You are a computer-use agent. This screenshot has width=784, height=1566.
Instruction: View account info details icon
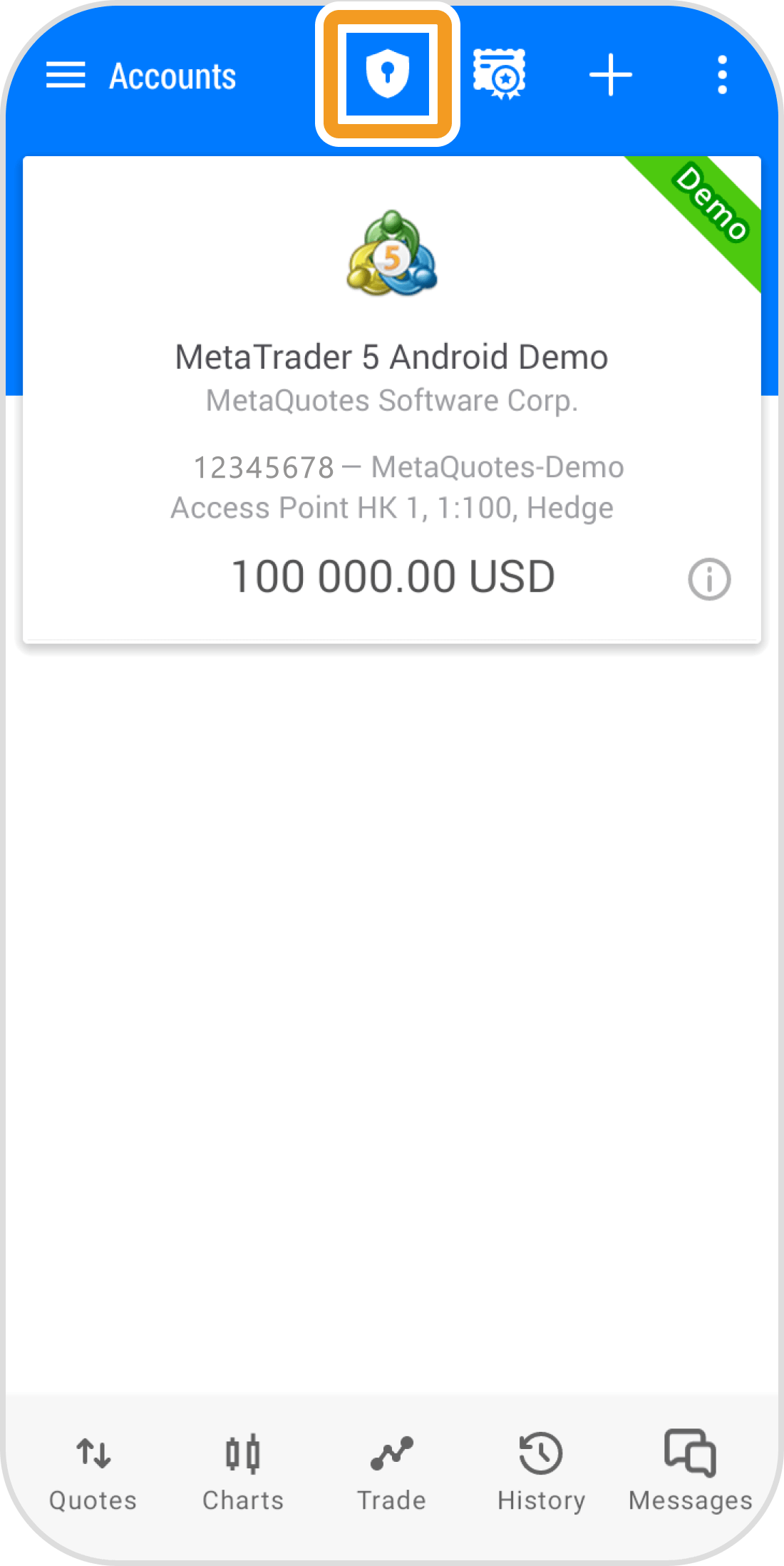point(709,579)
